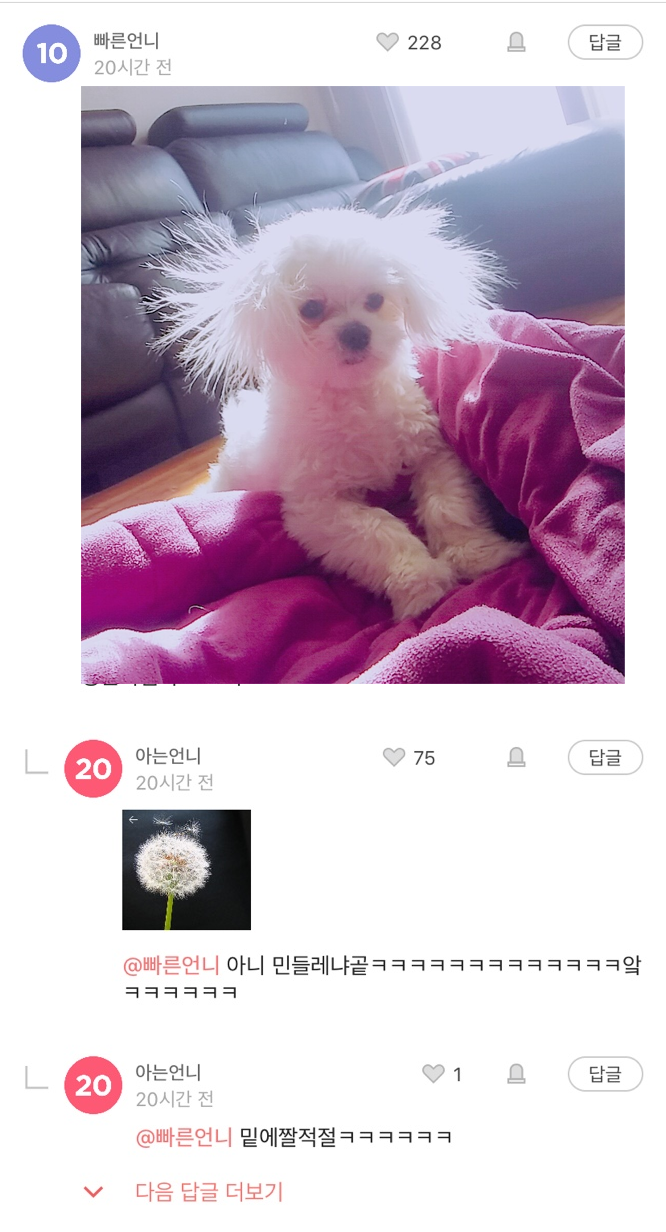
Task: Expand 다음 답글 더보기 to load more replies
Action: [208, 1192]
